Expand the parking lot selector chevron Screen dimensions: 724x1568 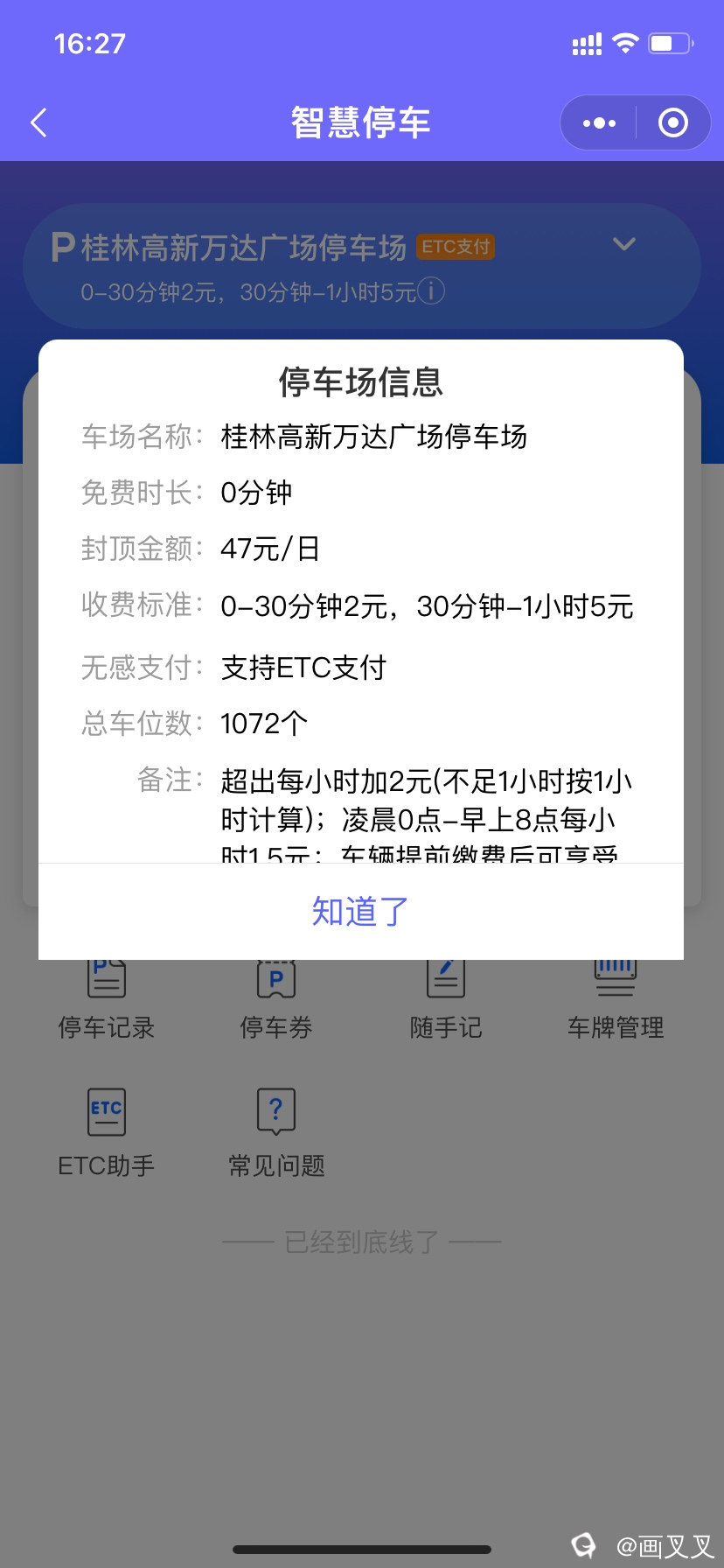[x=623, y=244]
